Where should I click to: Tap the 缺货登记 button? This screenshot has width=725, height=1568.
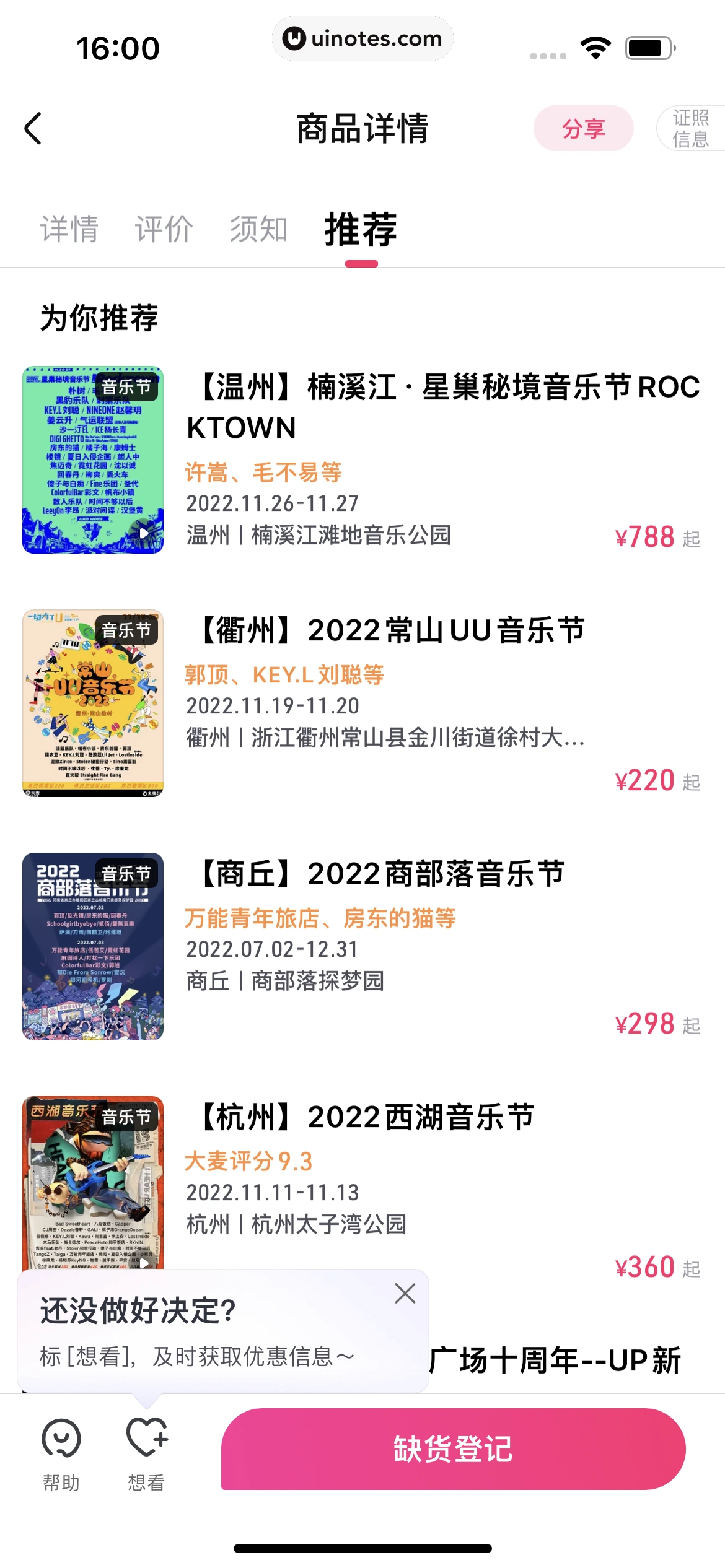pos(453,1449)
